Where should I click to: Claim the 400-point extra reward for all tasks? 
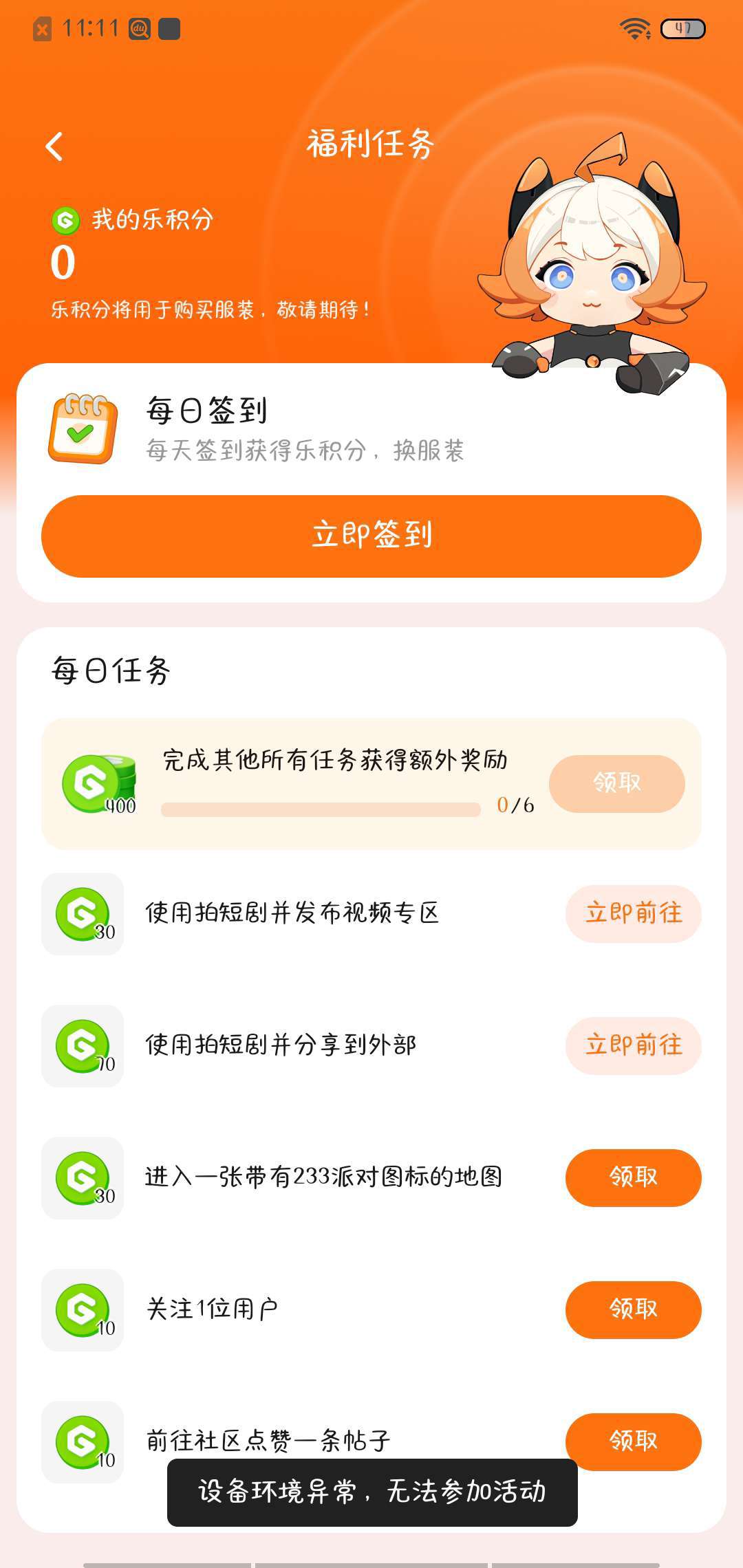[616, 783]
